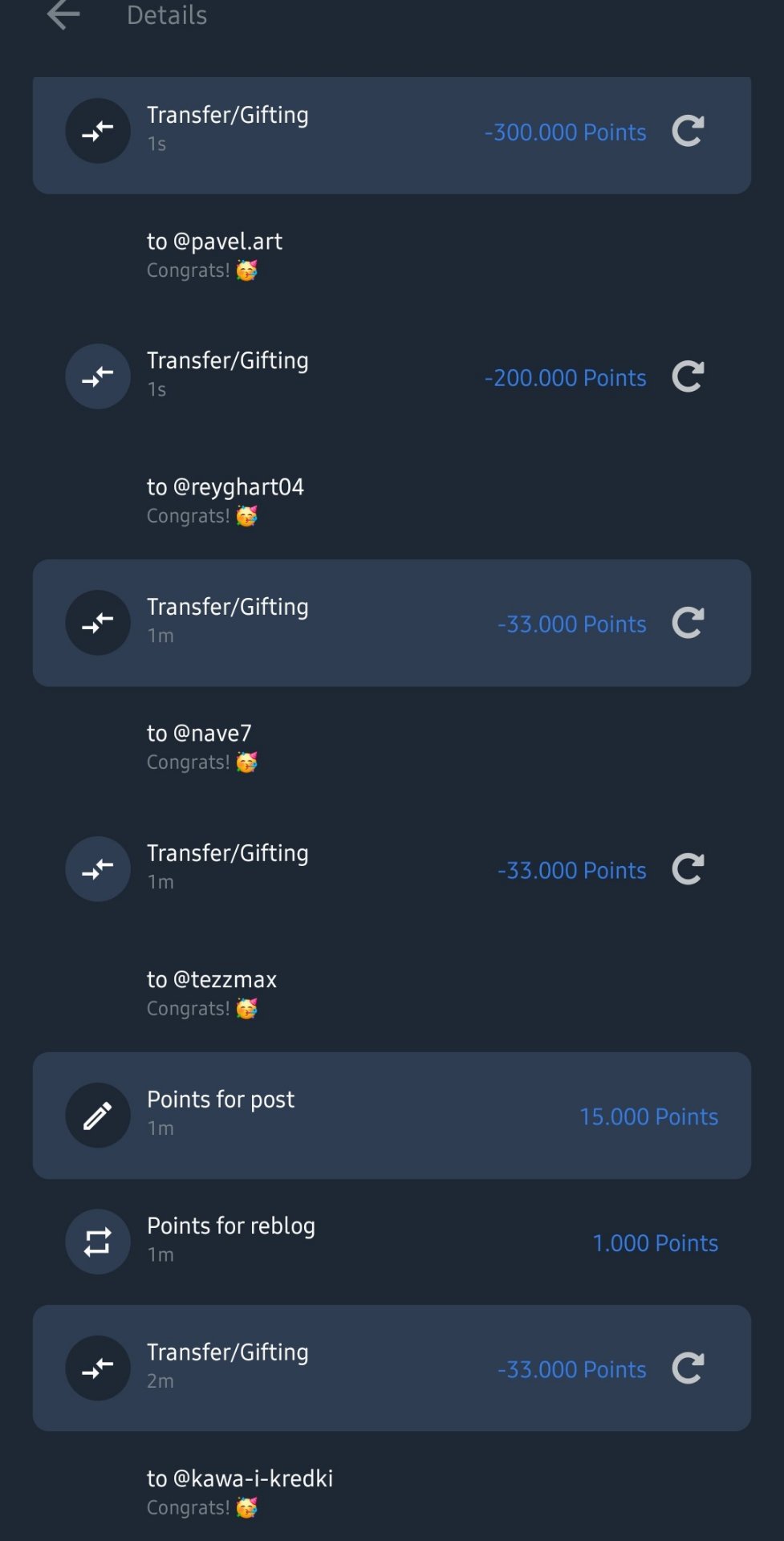Tap the refresh icon on the -300.000 Points transfer
The image size is (784, 1541).
(x=688, y=131)
